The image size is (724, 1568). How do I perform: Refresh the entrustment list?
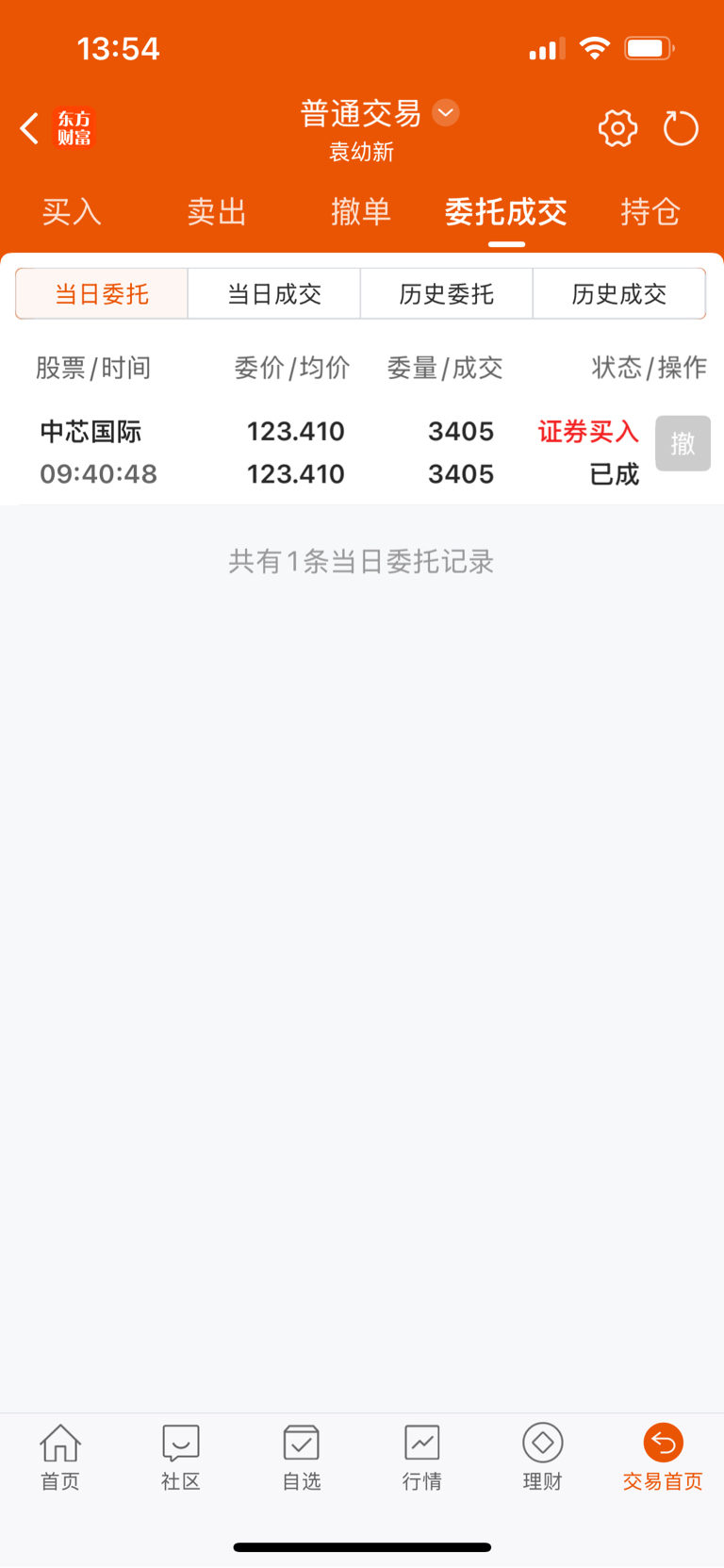(681, 128)
